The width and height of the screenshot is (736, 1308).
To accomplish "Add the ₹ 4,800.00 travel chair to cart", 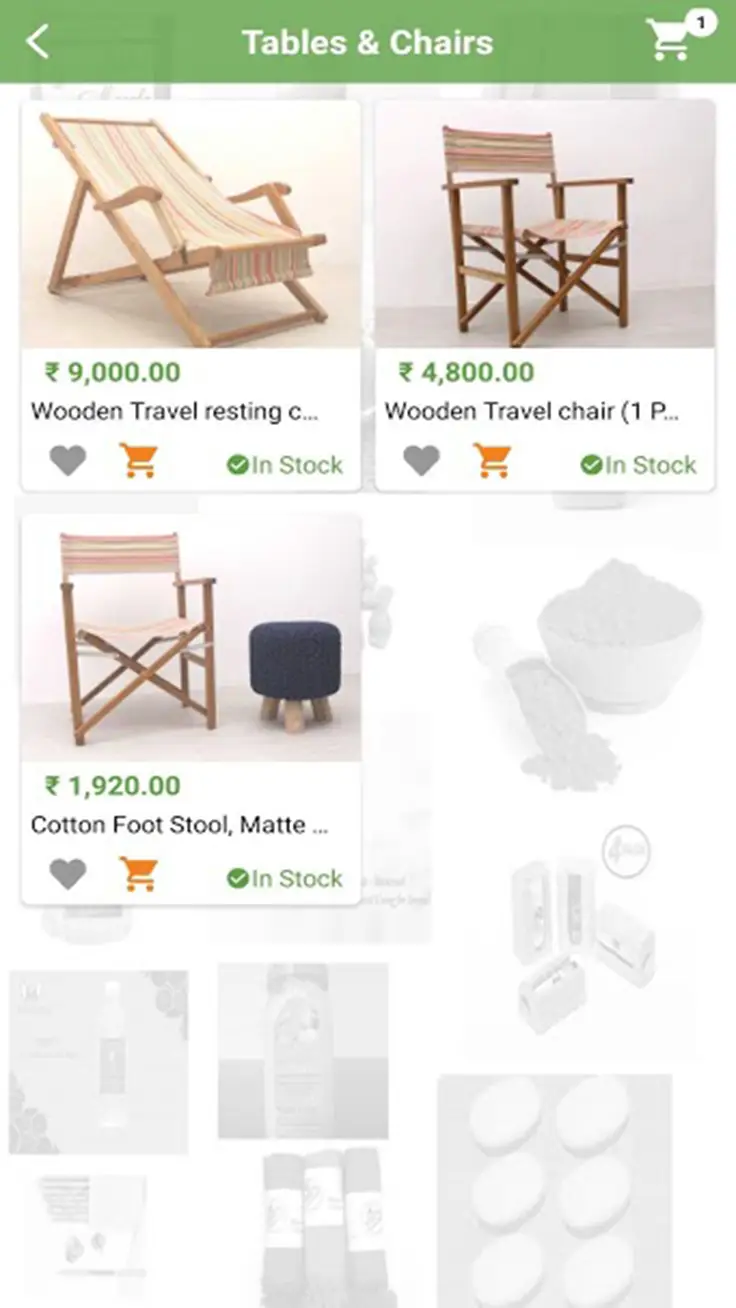I will [492, 461].
